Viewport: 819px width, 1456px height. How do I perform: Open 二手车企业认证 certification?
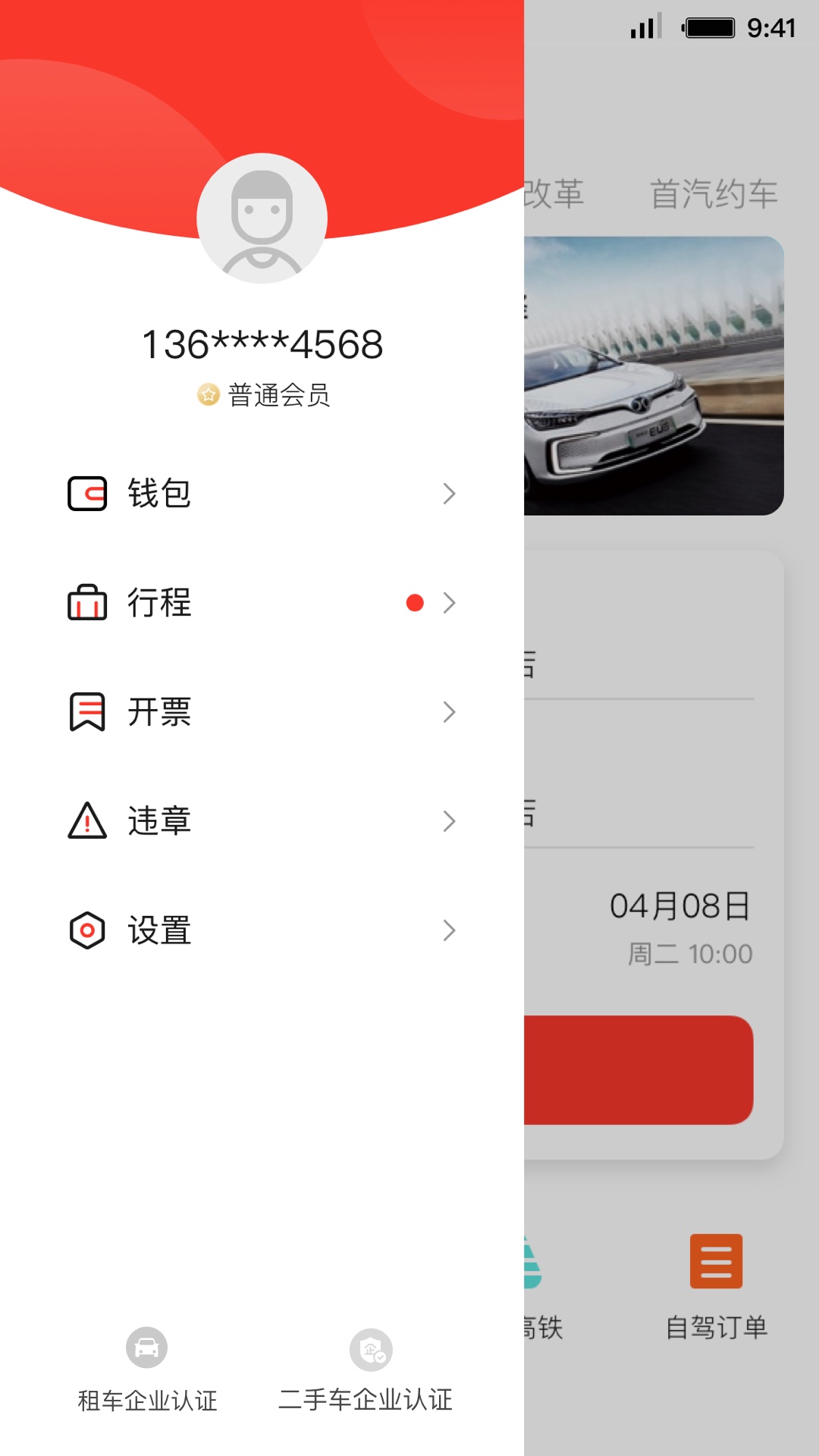pos(366,1370)
